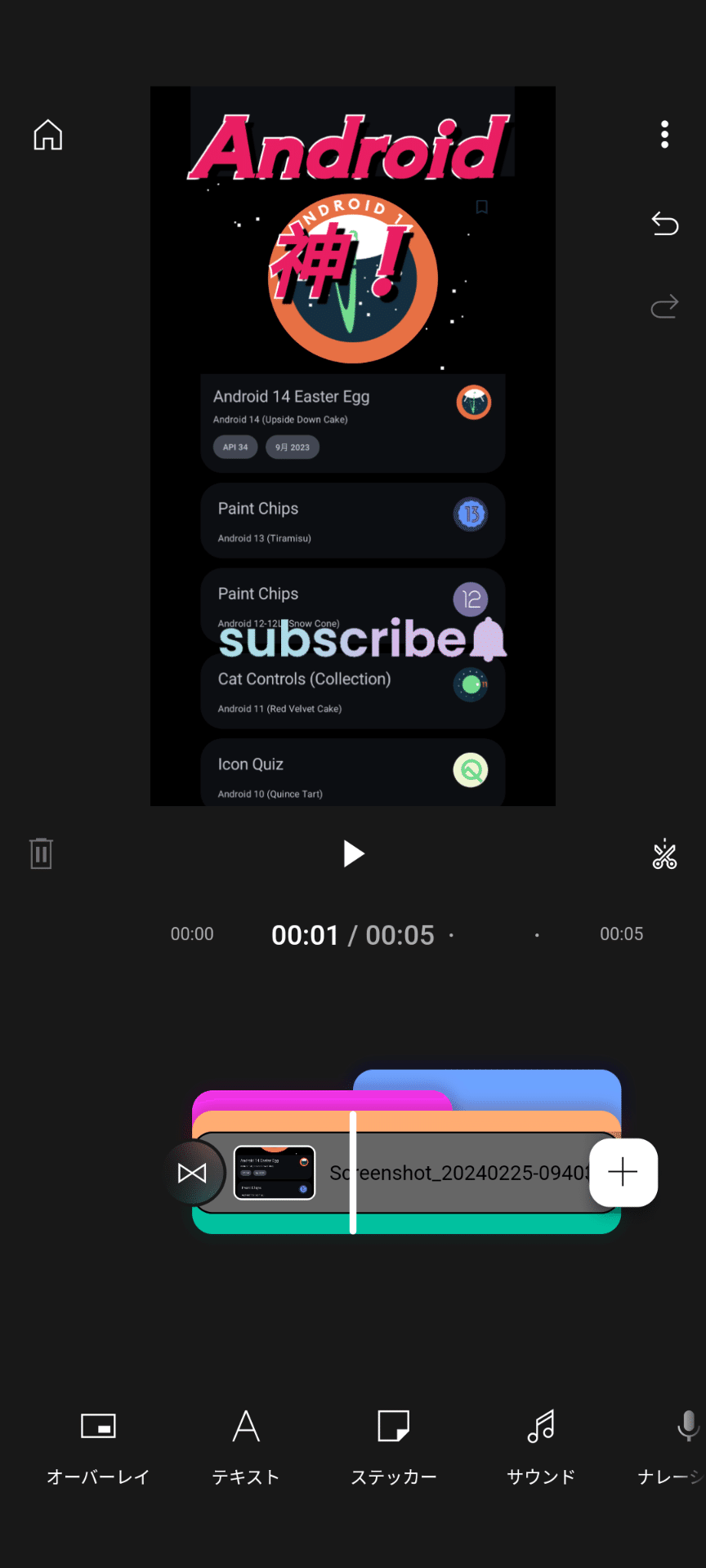Open the サウンド tool
The height and width of the screenshot is (1568, 706).
[541, 1444]
